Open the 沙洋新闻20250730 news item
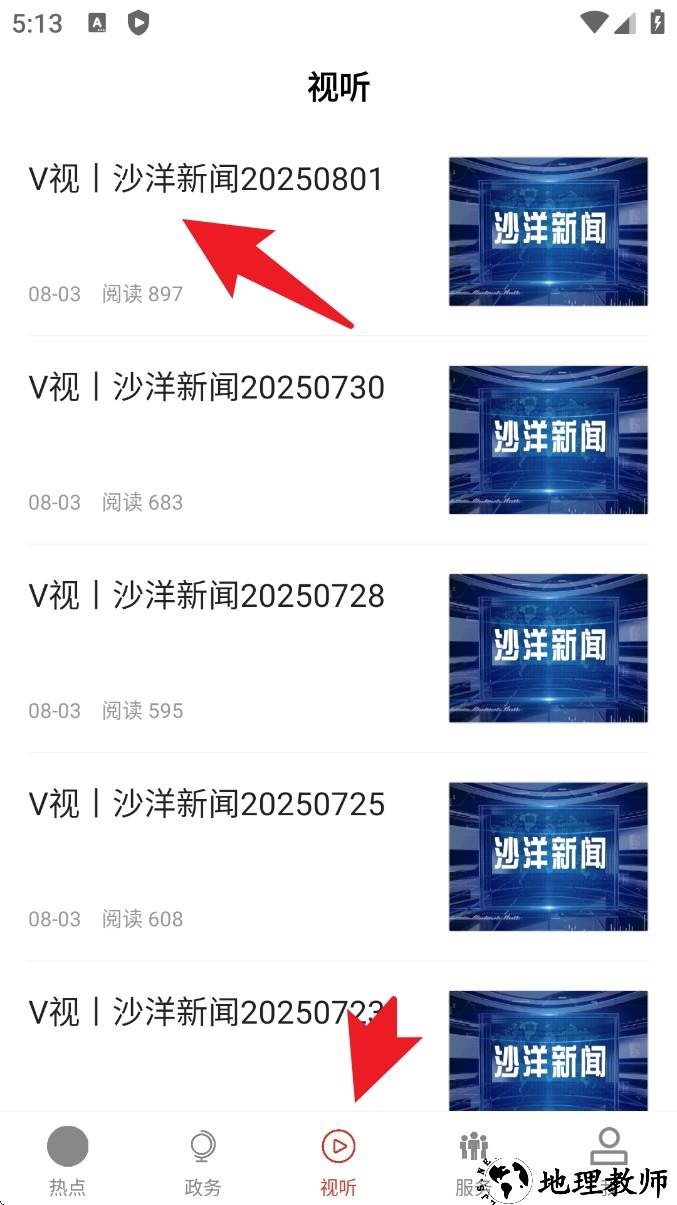 click(x=206, y=388)
